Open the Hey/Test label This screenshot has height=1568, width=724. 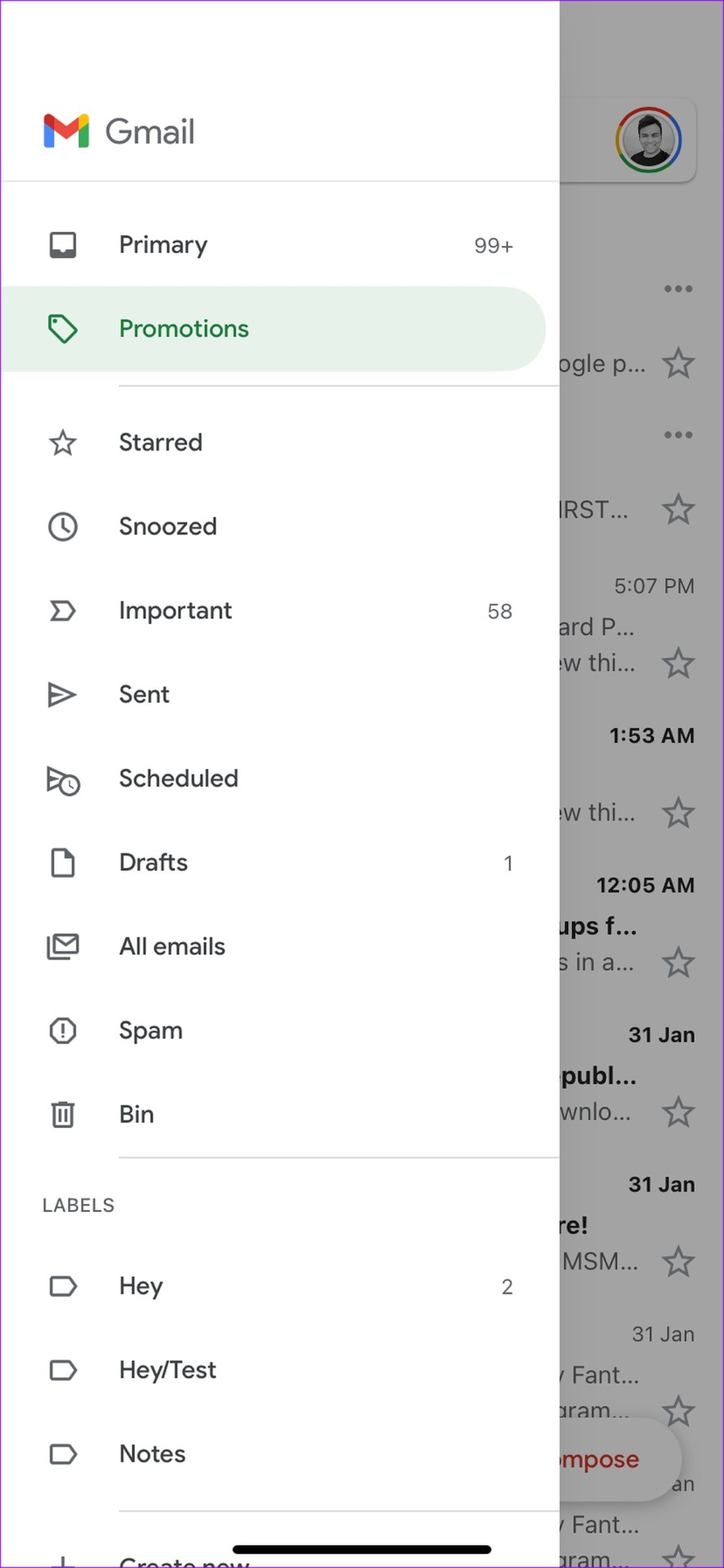coord(279,1370)
